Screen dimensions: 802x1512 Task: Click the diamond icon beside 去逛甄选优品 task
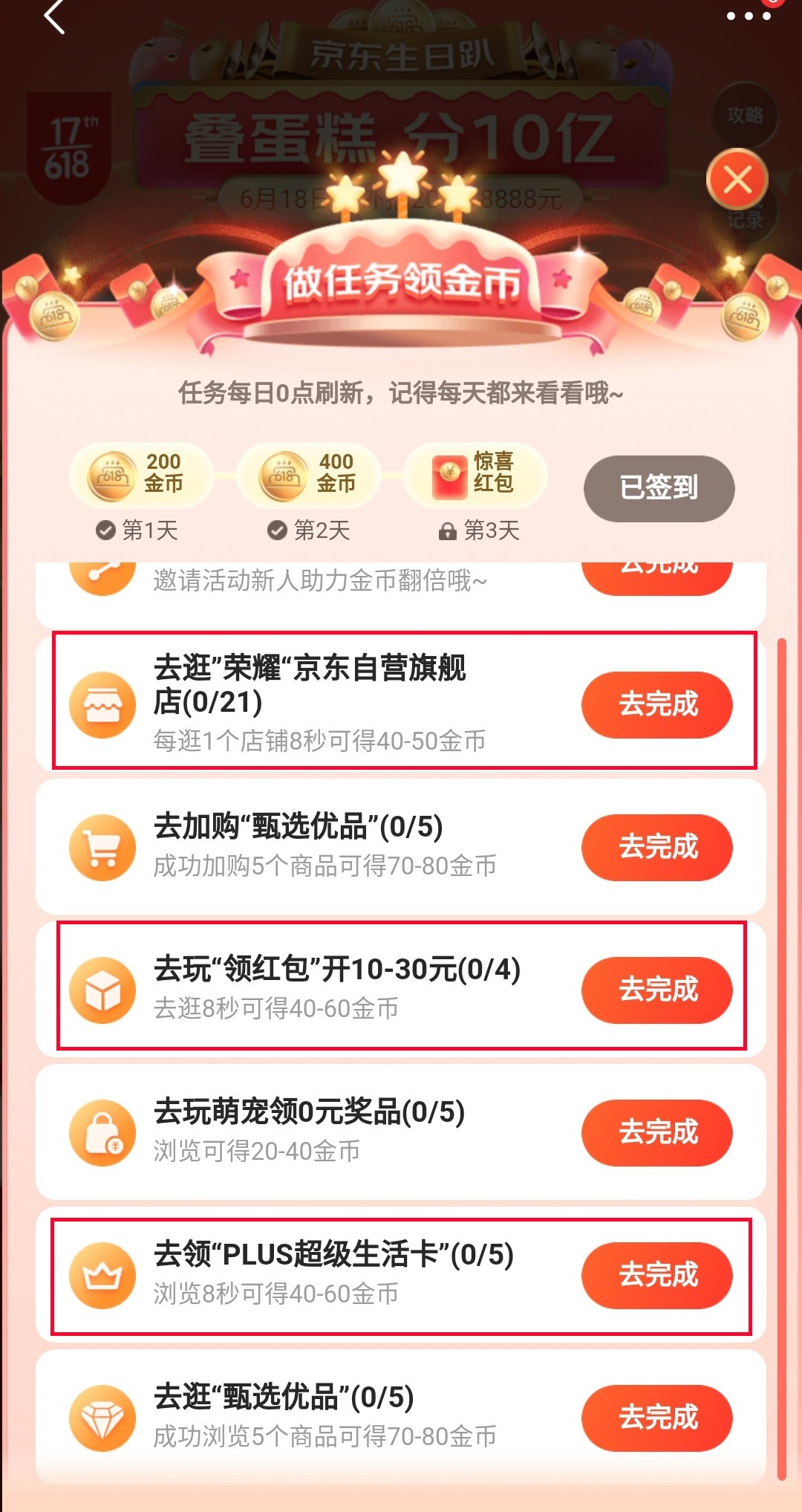[102, 1417]
